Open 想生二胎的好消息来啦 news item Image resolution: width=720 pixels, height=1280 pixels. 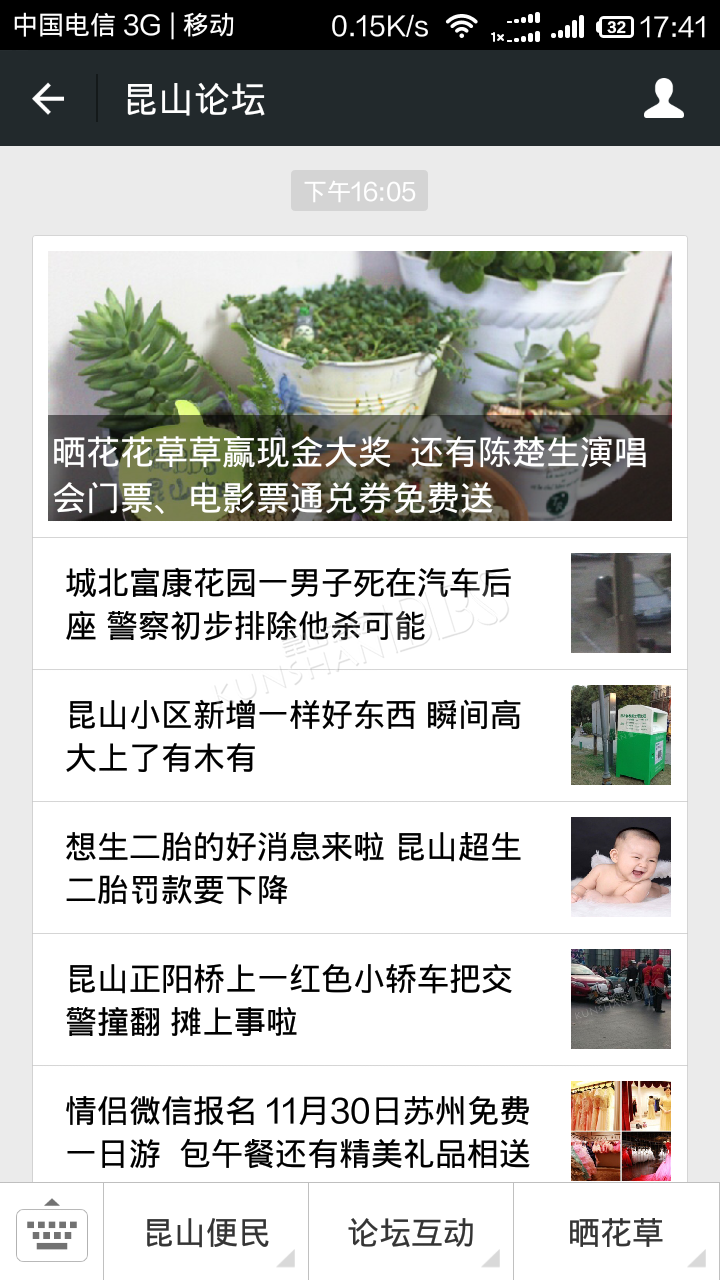pos(360,868)
